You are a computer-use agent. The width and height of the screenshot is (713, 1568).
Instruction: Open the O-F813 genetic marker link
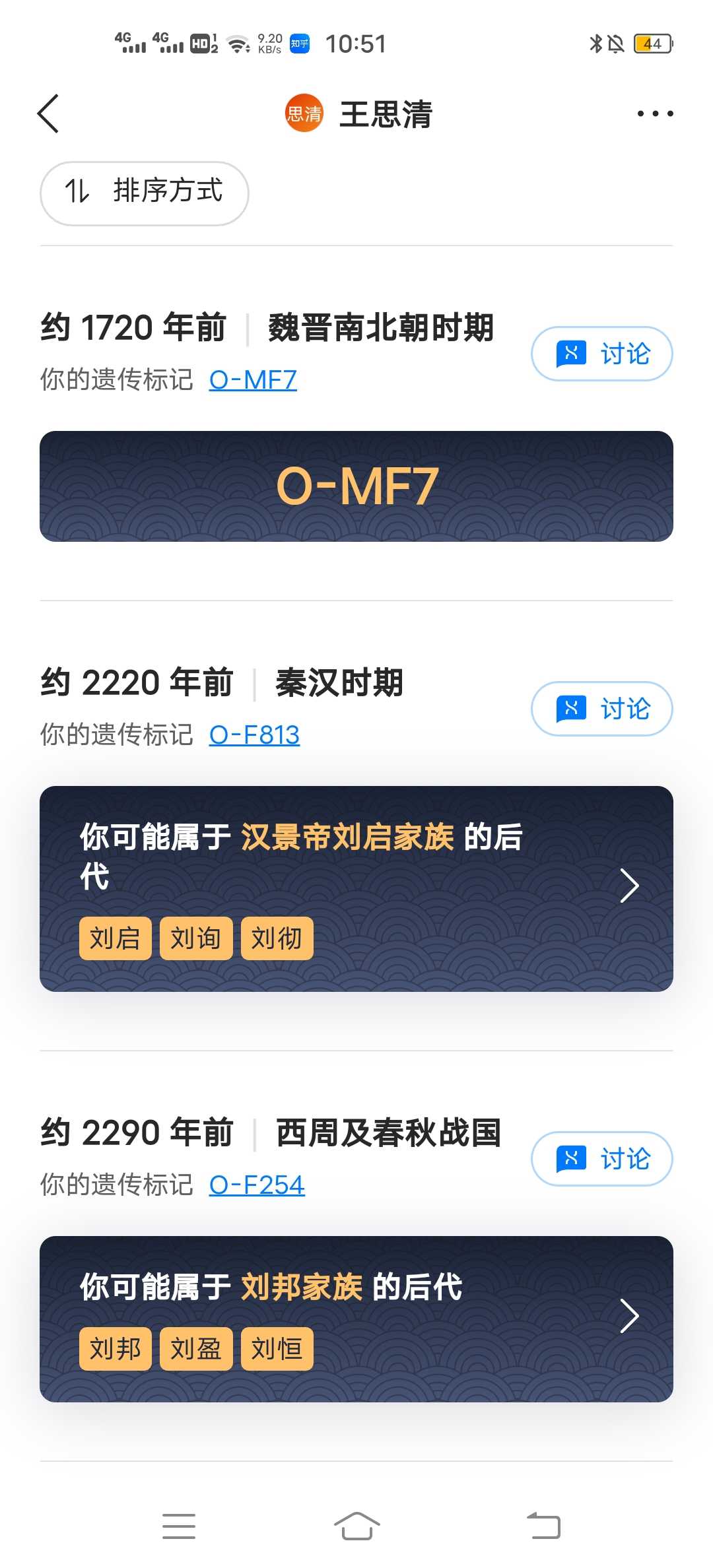coord(254,735)
